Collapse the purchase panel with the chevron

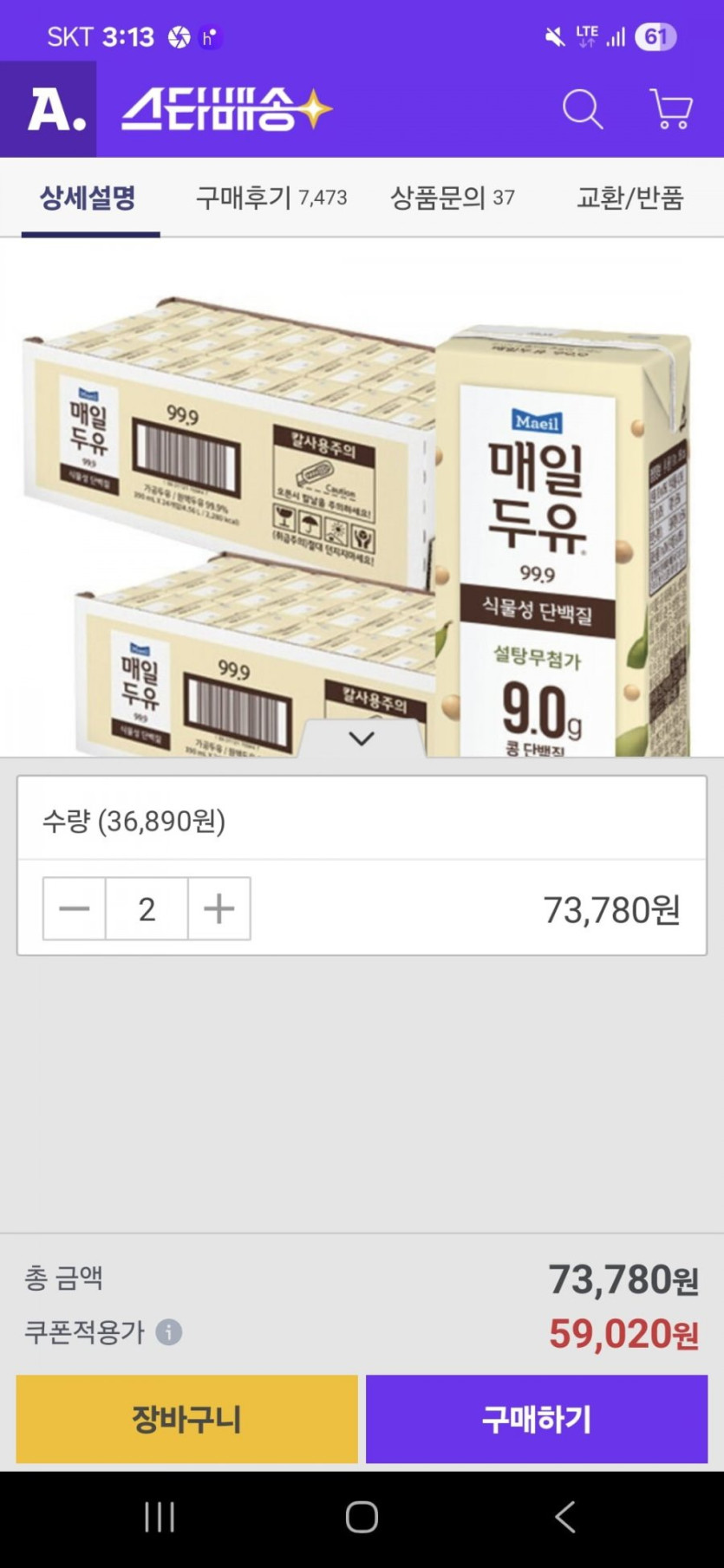coord(362,738)
